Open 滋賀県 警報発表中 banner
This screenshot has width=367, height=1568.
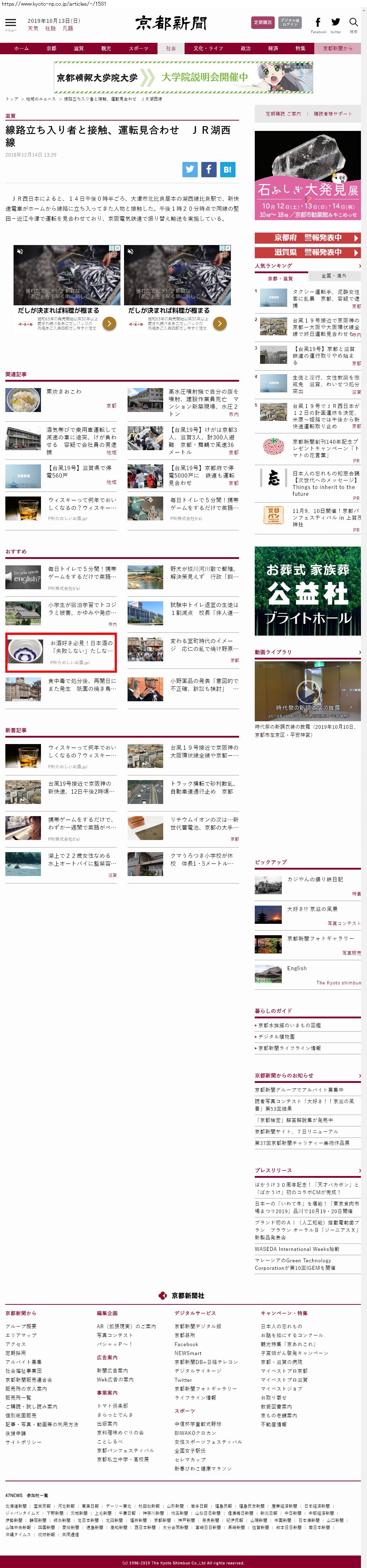(307, 252)
